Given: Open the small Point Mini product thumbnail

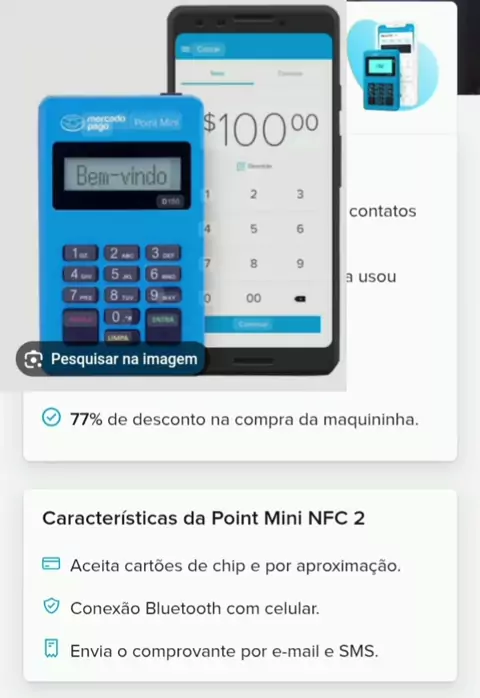Looking at the screenshot, I should tap(393, 65).
